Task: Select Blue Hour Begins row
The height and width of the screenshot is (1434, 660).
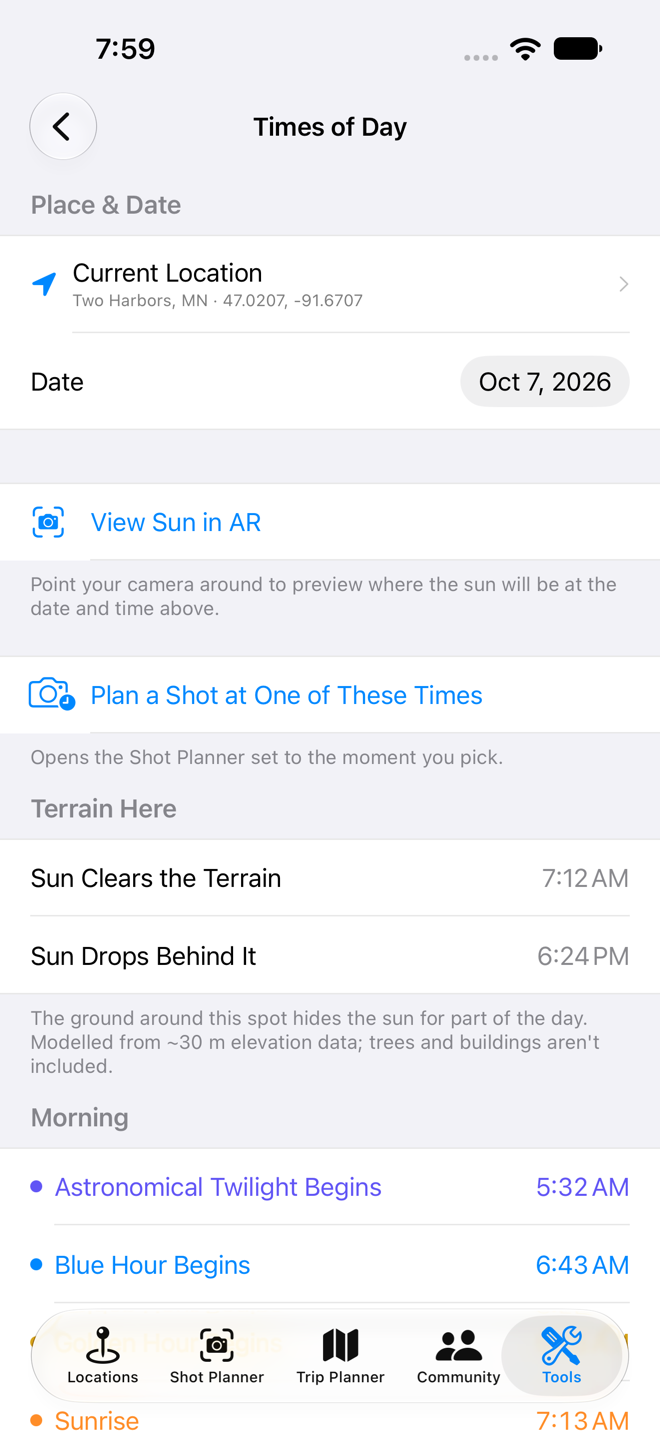Action: pos(330,1265)
